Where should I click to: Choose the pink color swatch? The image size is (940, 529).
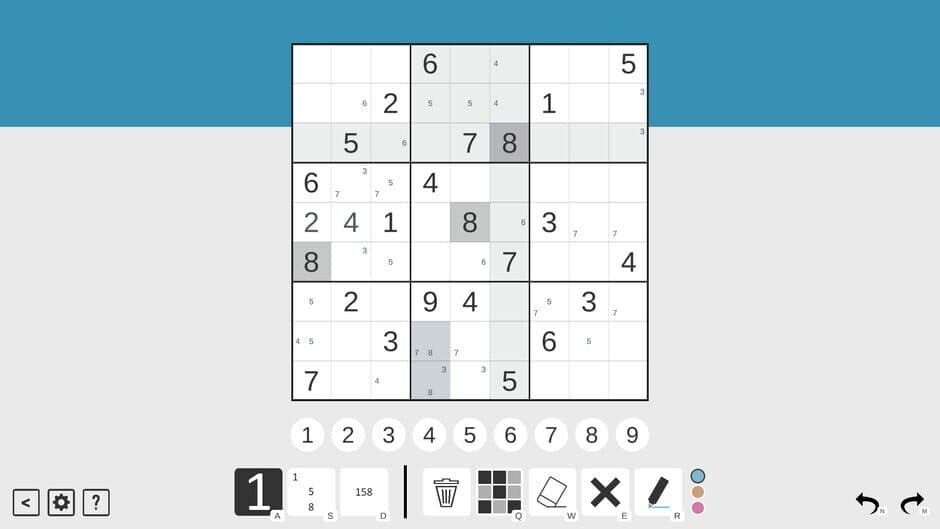point(698,508)
